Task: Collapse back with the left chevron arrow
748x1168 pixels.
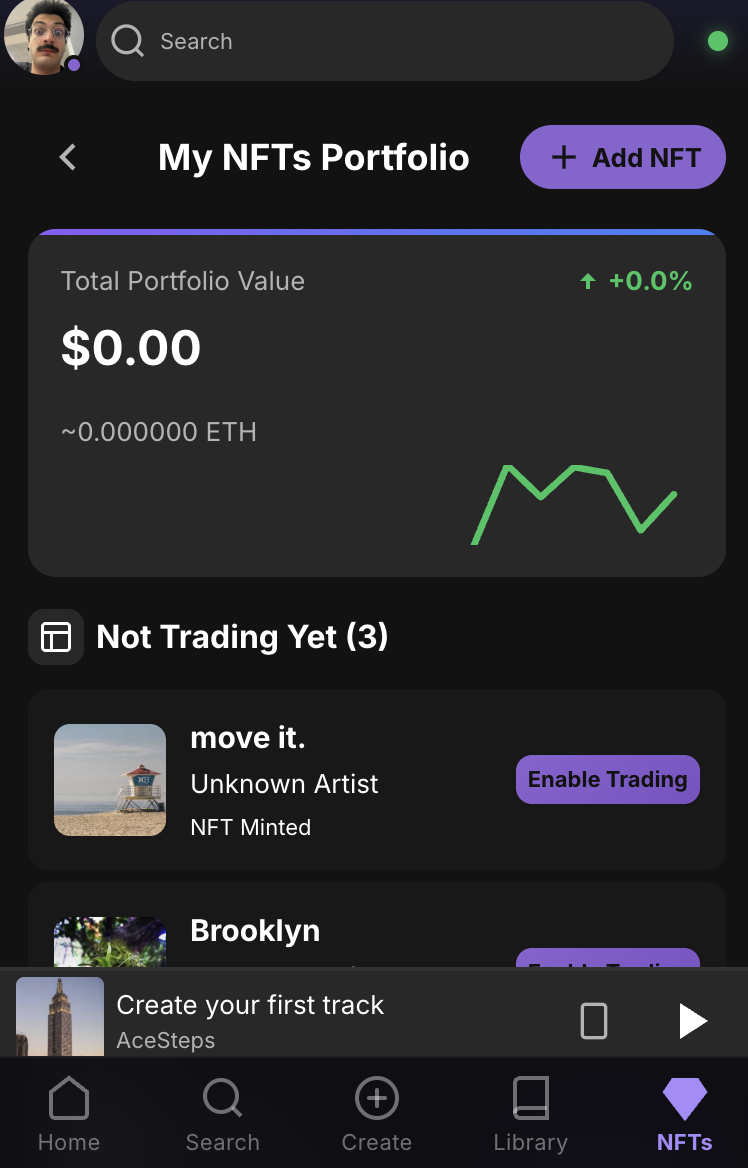Action: (67, 157)
